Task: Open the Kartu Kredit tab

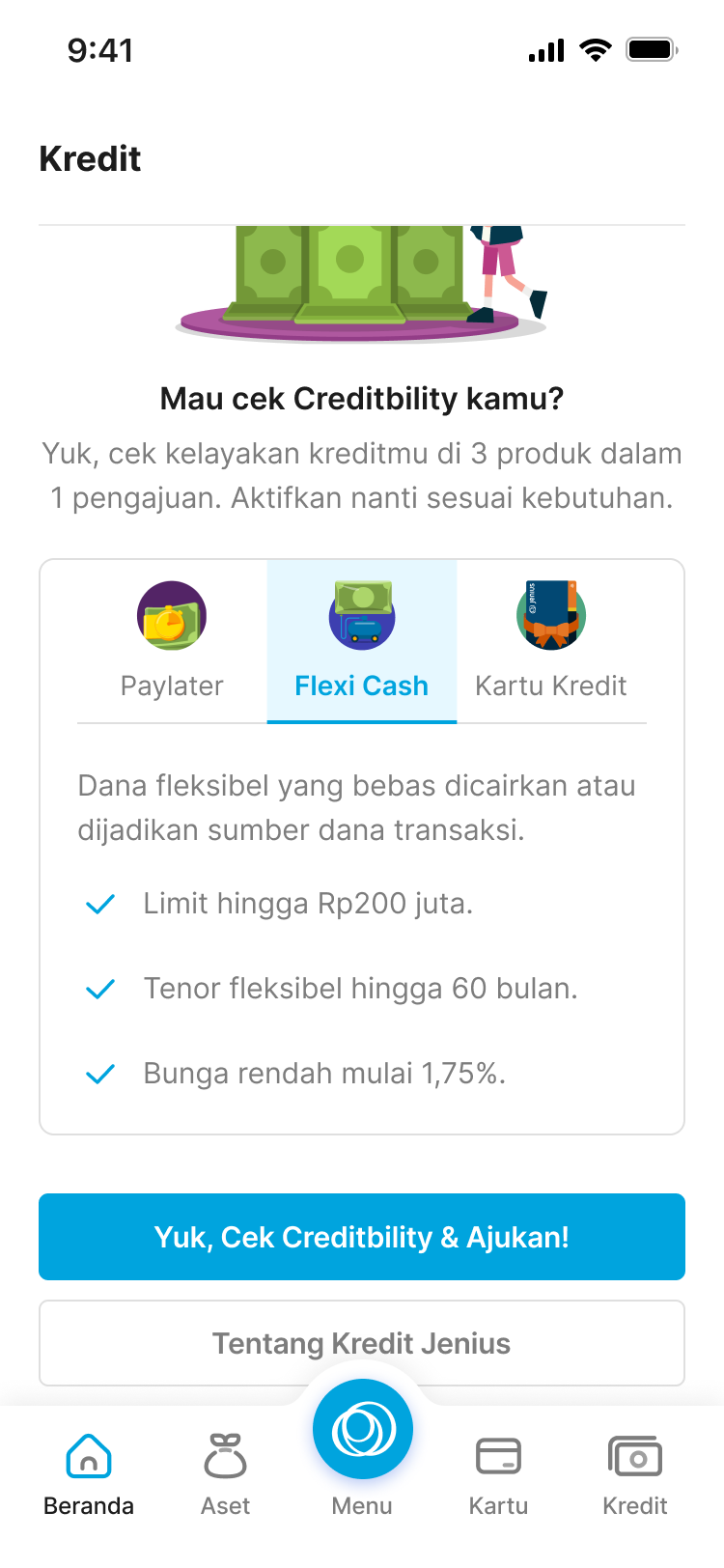Action: click(x=551, y=641)
